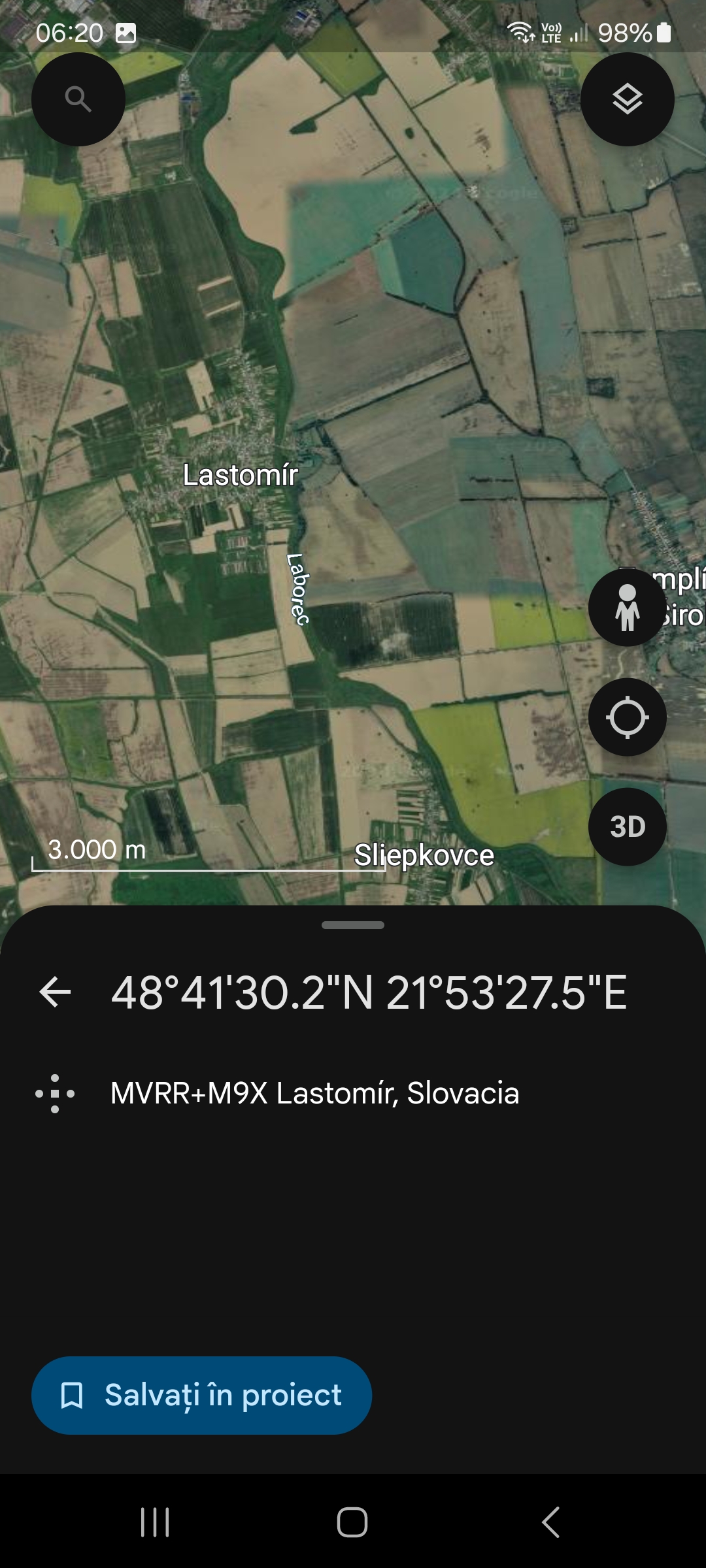The height and width of the screenshot is (1568, 706).
Task: Tap the bottom sheet drag handle
Action: click(x=353, y=925)
